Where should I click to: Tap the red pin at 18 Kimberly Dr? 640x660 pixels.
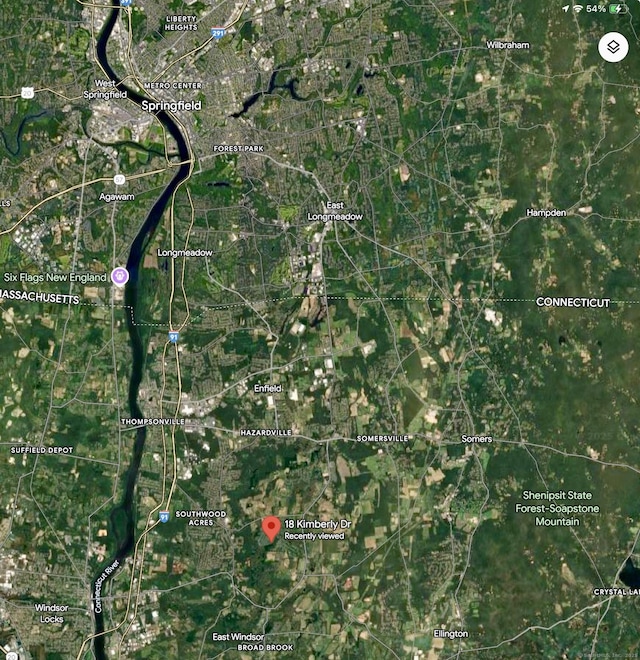pos(271,528)
